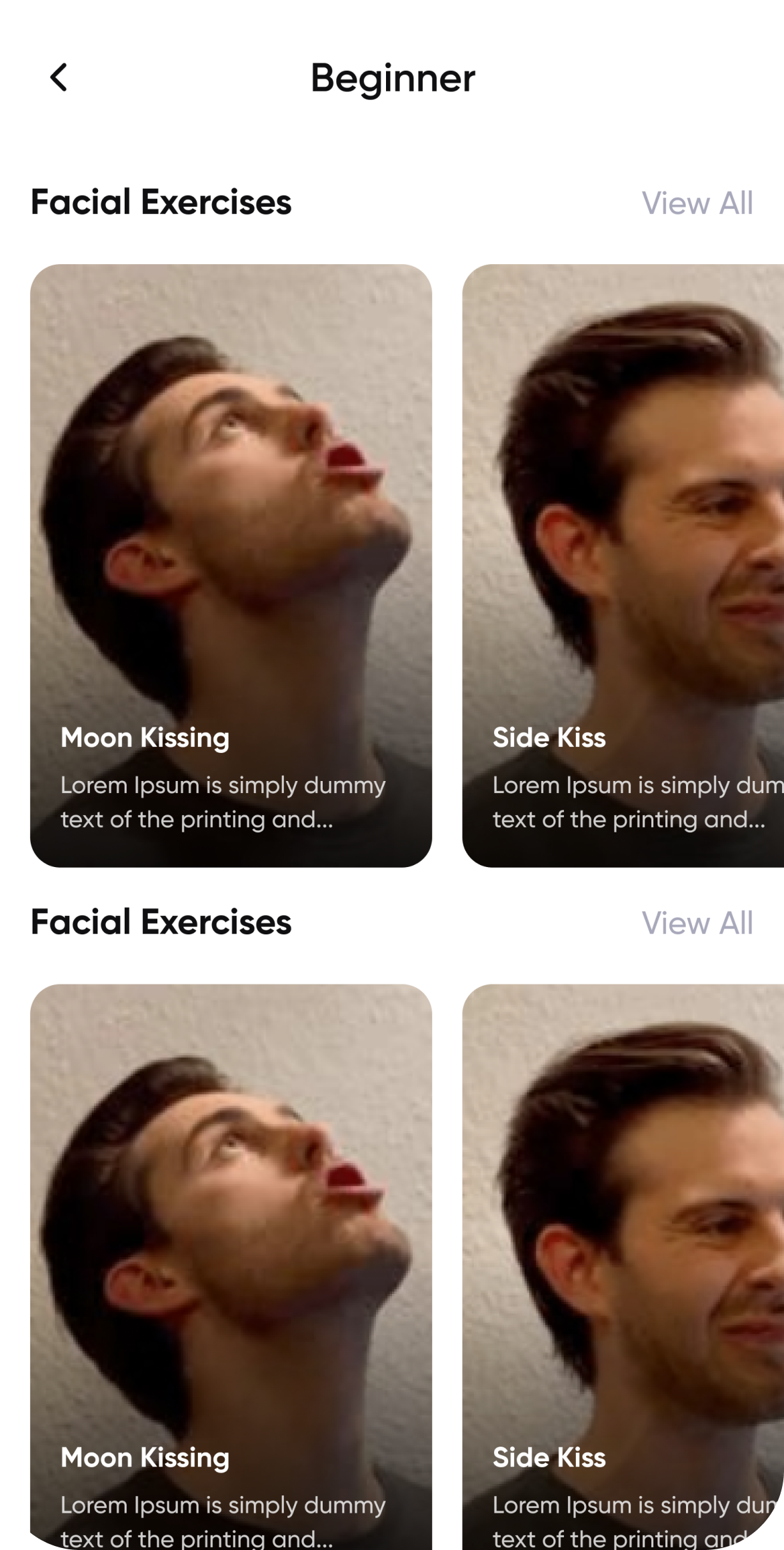Open the Side Kiss card in the first section

623,566
